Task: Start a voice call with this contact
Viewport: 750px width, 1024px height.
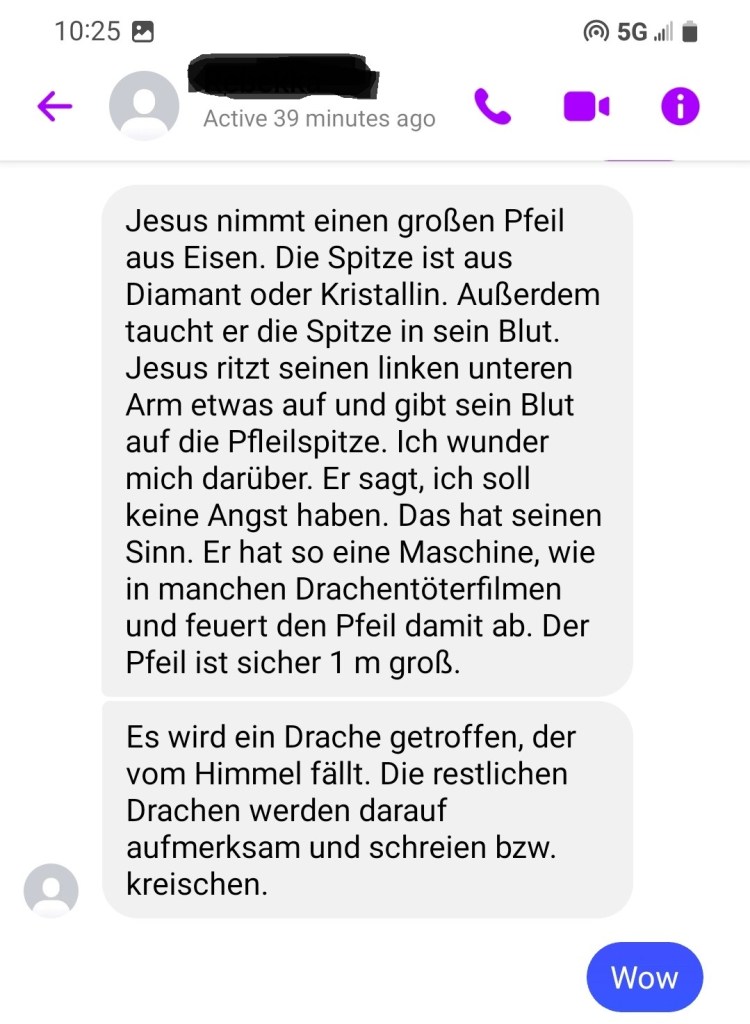Action: (492, 106)
